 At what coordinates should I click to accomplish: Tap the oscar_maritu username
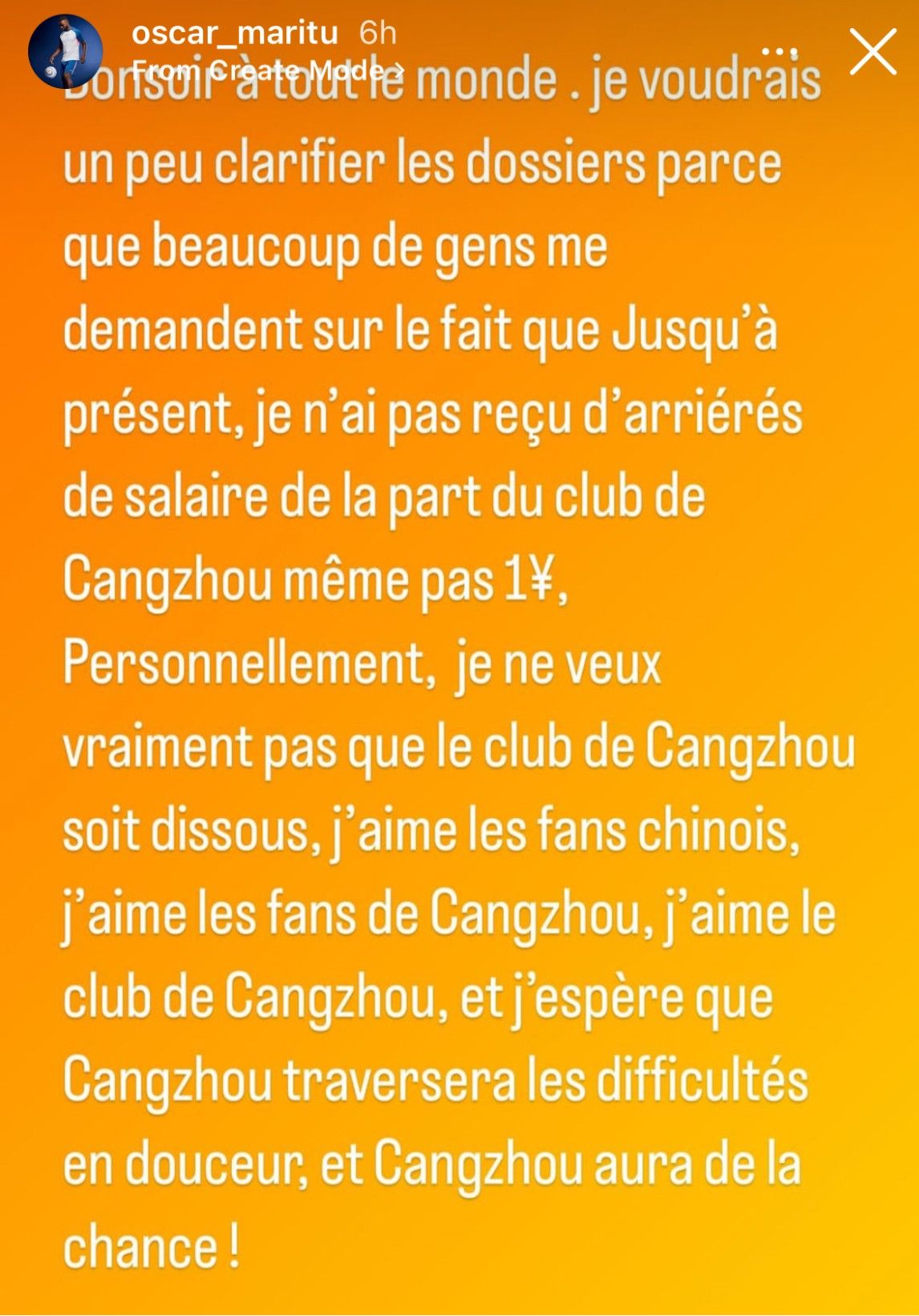pyautogui.click(x=234, y=33)
